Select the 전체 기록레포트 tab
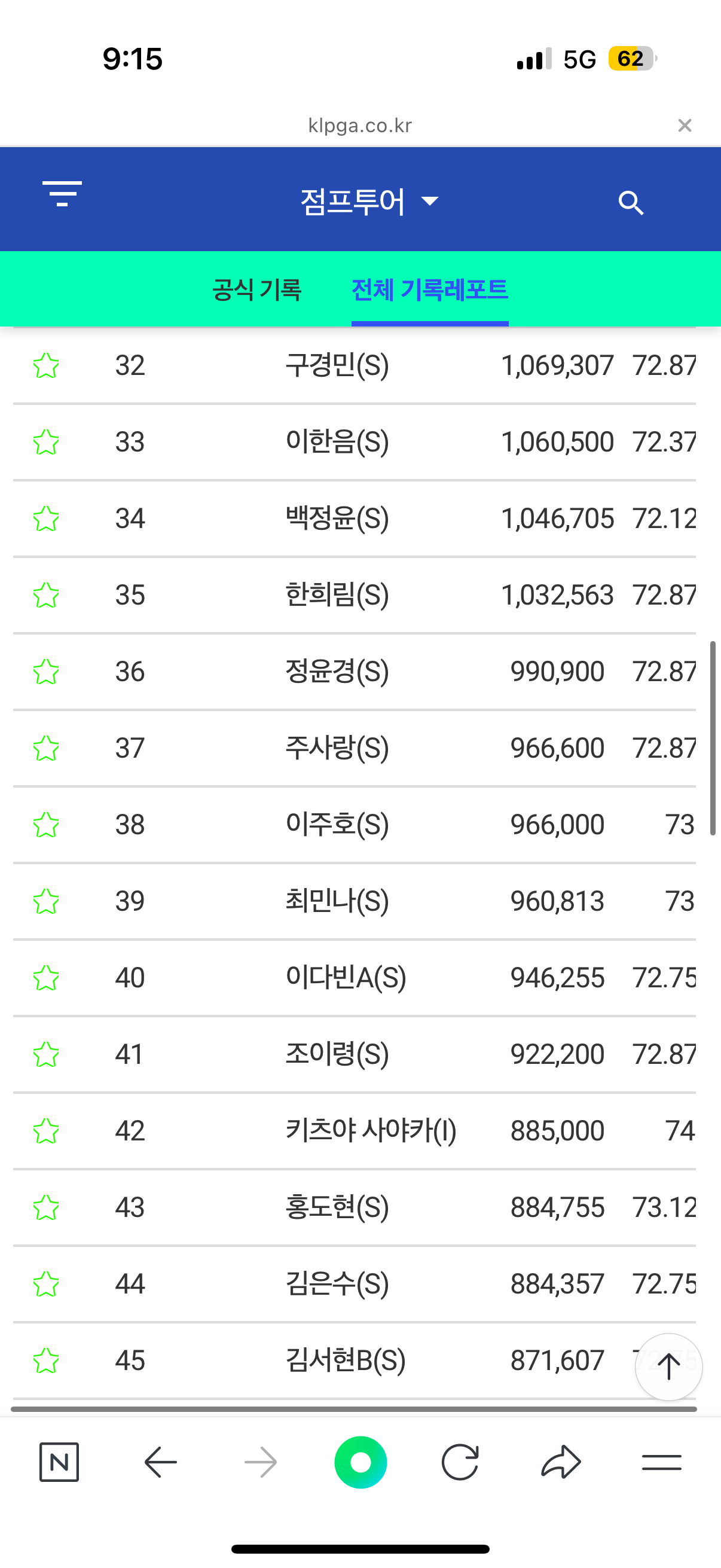 430,289
